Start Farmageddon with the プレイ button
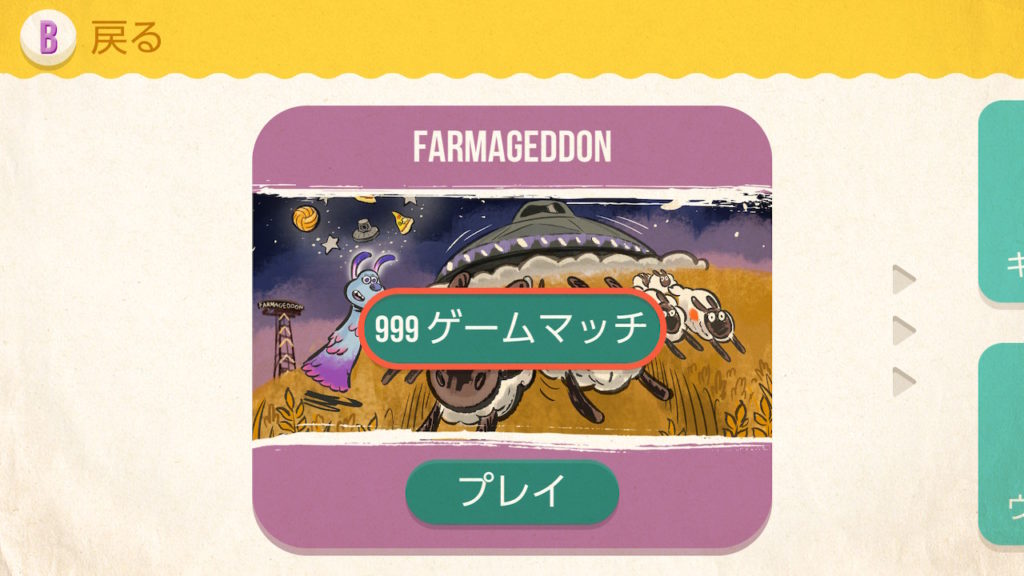1024x576 pixels. (x=512, y=492)
